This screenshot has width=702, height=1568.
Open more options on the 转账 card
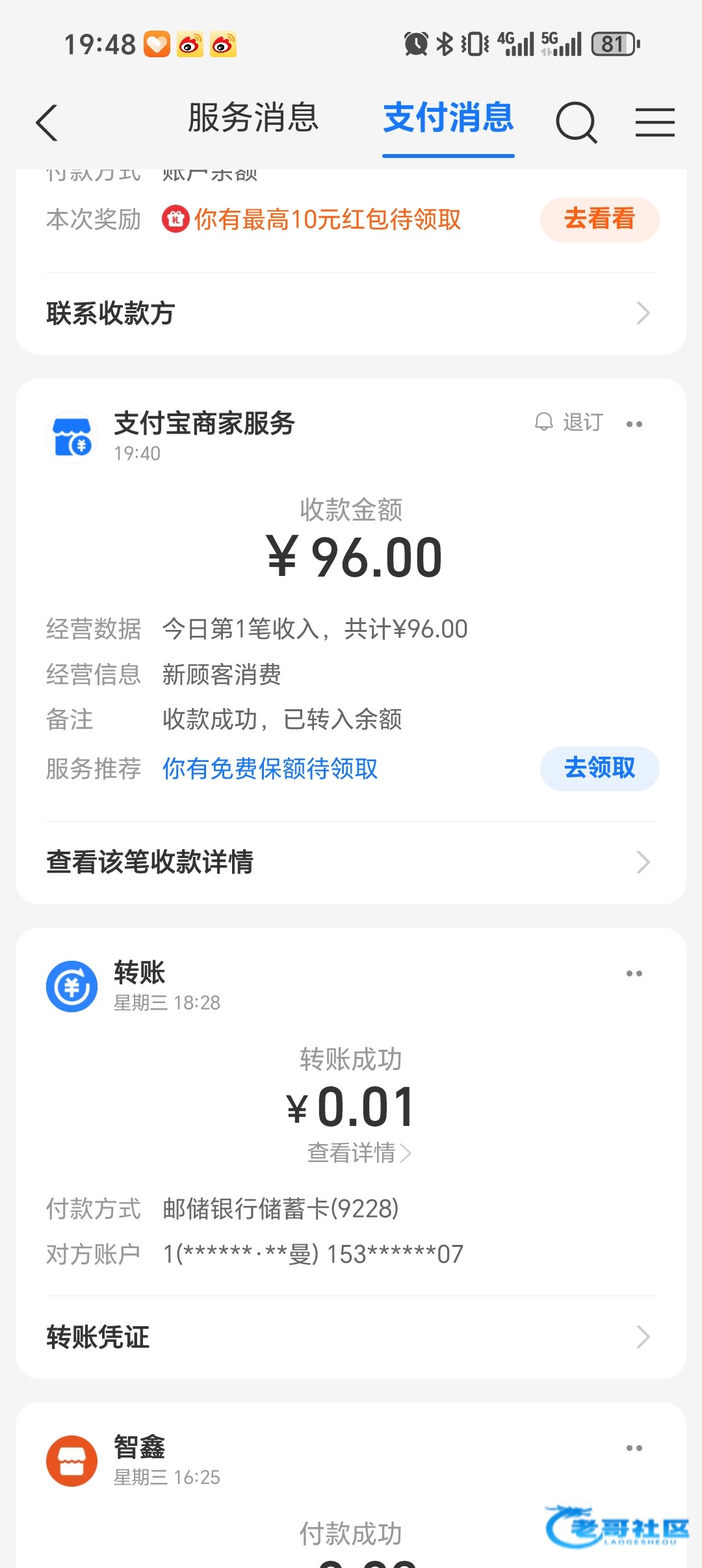click(x=634, y=973)
